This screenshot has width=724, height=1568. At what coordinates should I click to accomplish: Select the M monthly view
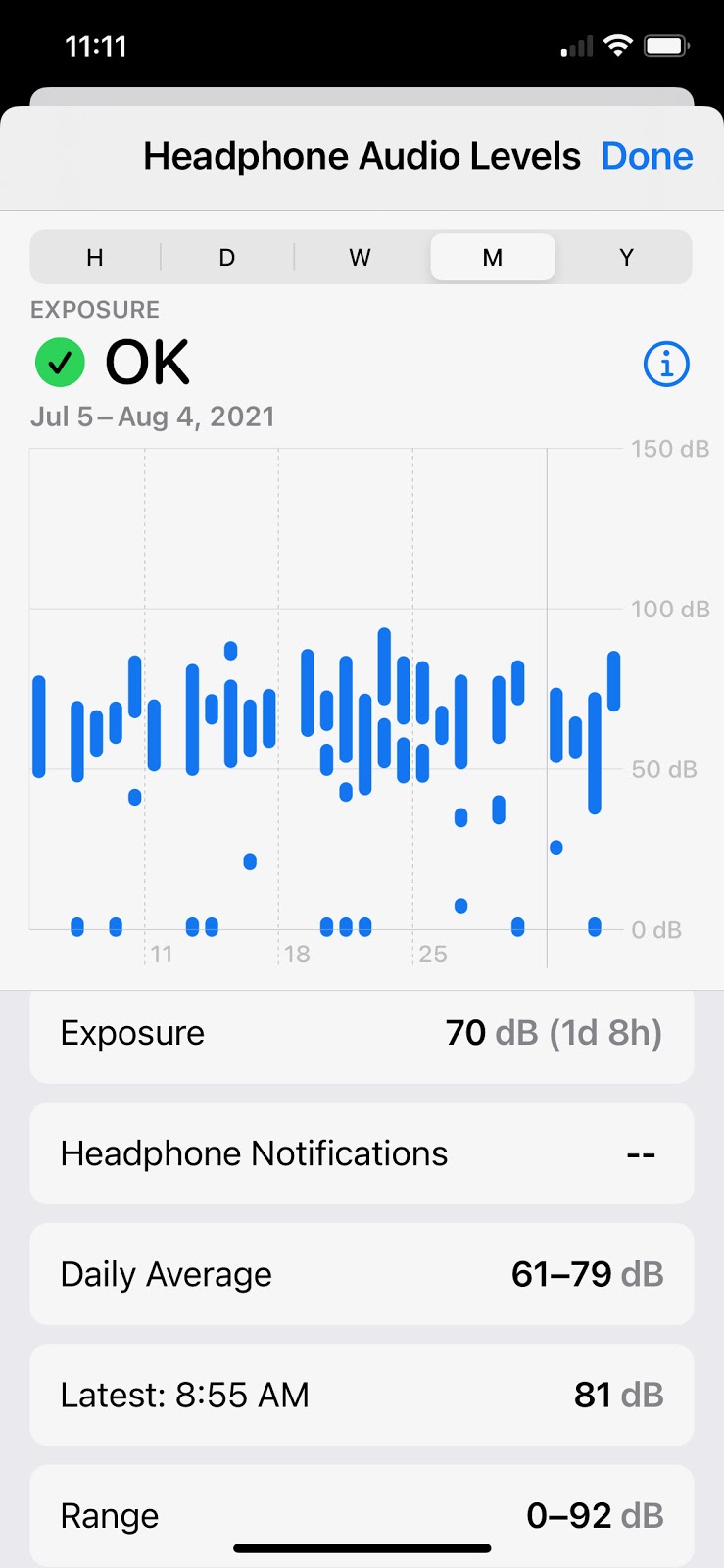(493, 258)
